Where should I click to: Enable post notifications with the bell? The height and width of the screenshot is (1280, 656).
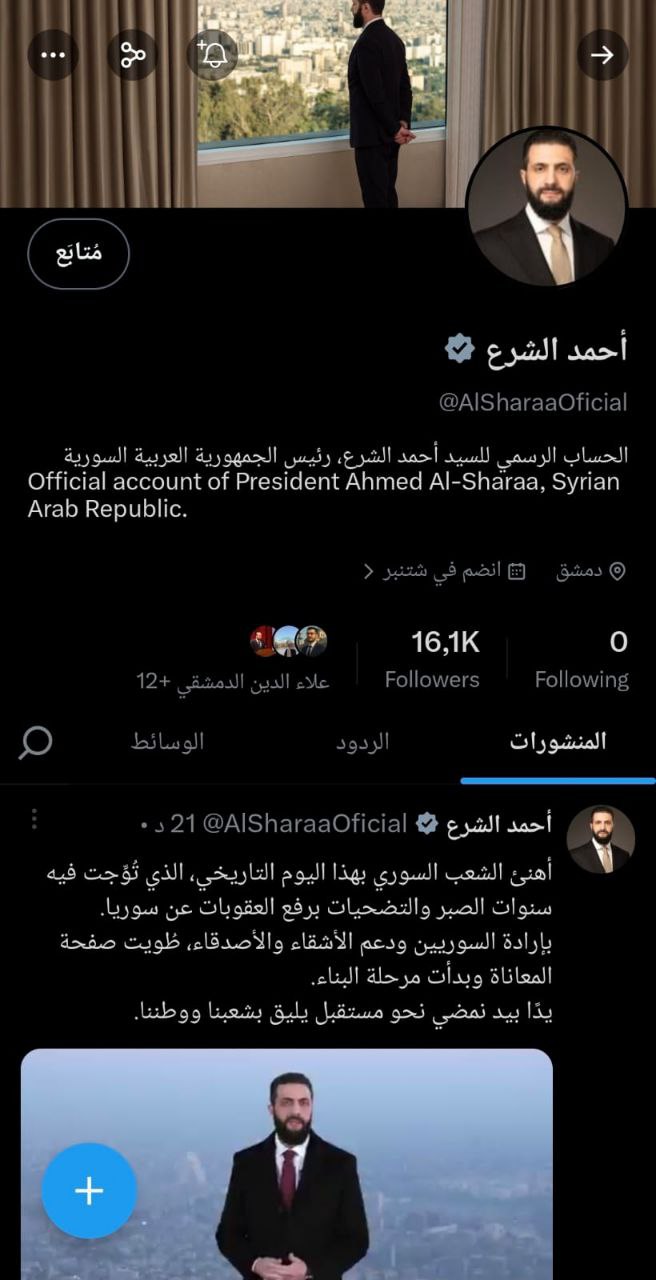[x=212, y=55]
